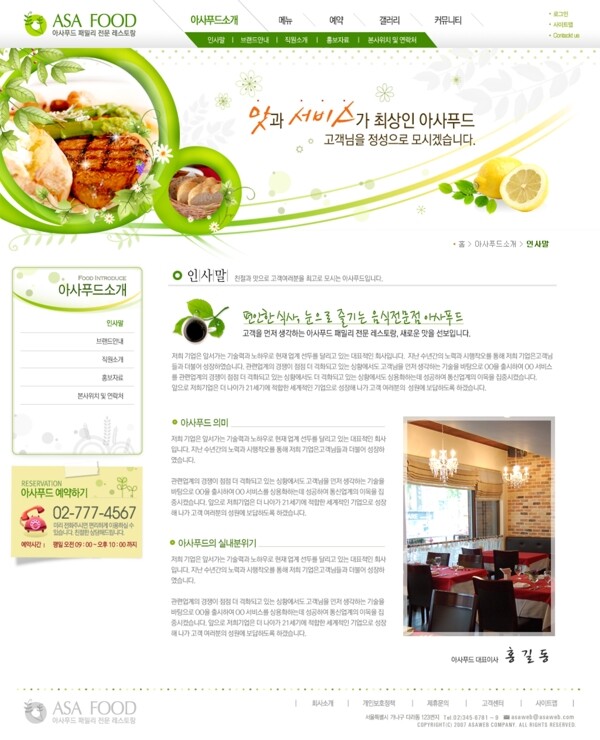Open 회사소개 in the footer
This screenshot has height=740, width=600.
click(x=322, y=703)
